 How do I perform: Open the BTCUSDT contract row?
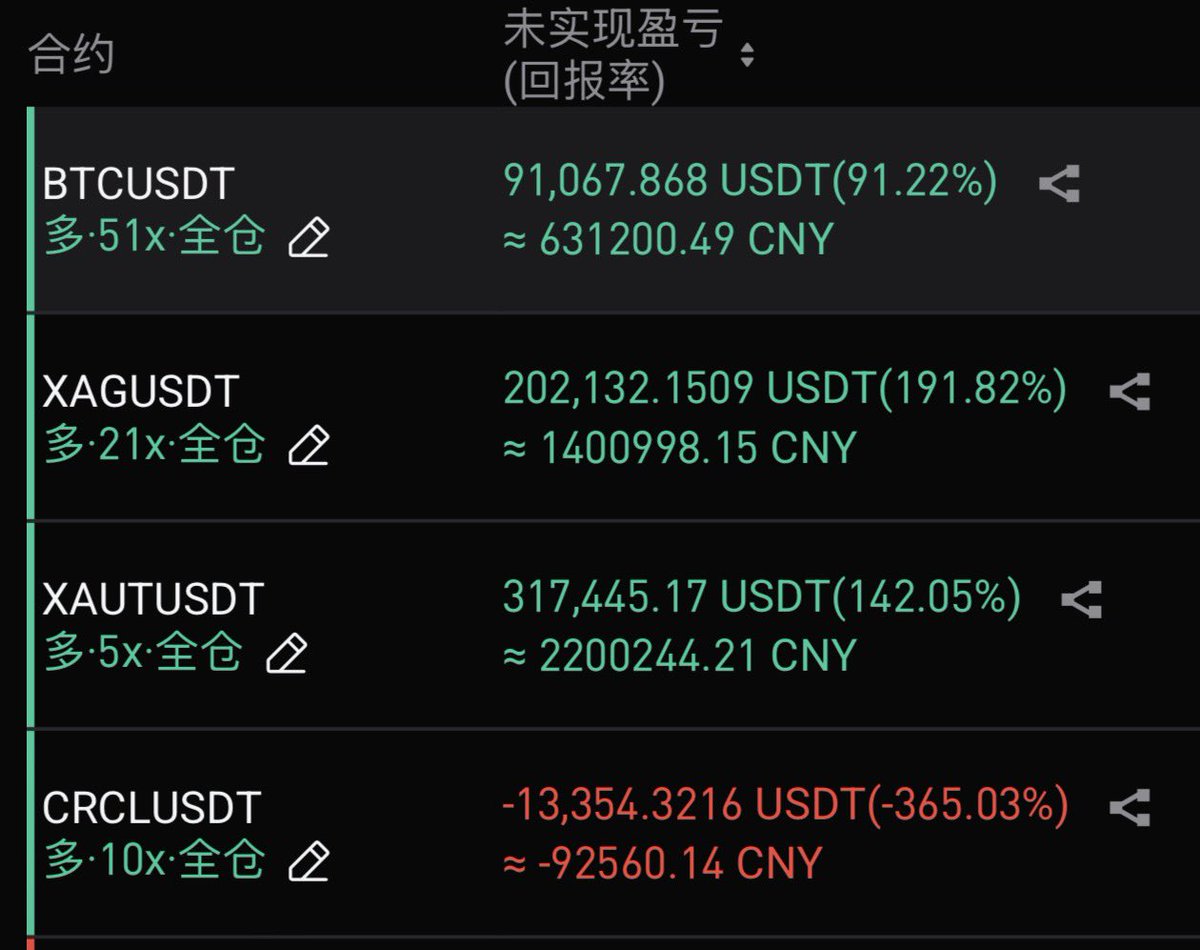[x=138, y=184]
